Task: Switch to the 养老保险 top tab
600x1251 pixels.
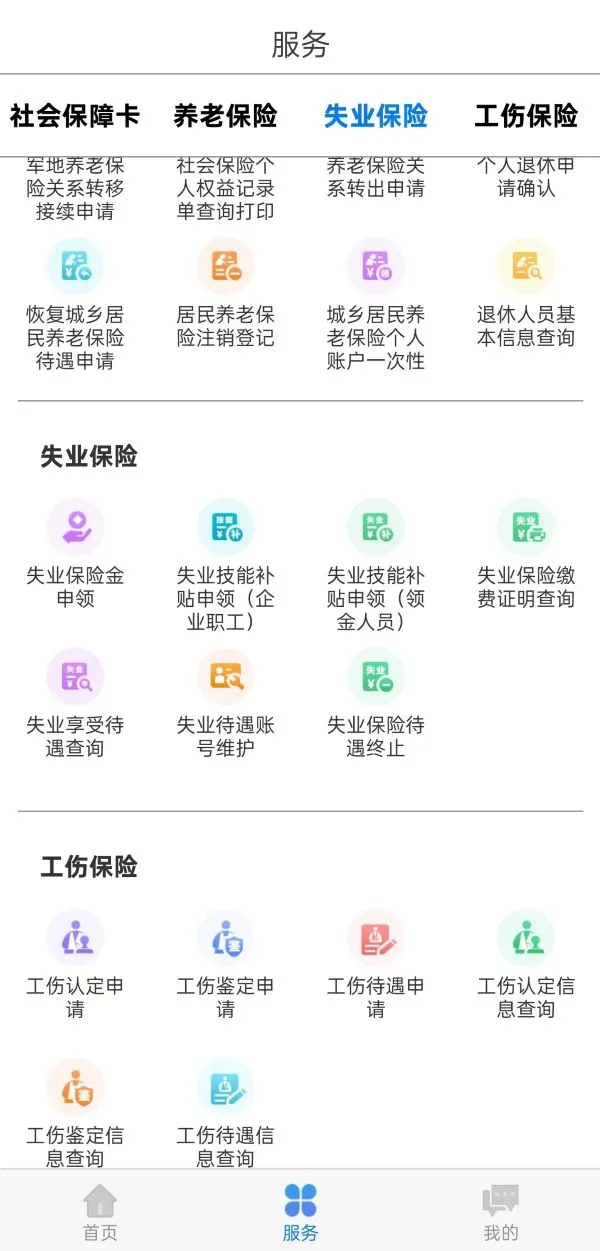Action: point(225,116)
